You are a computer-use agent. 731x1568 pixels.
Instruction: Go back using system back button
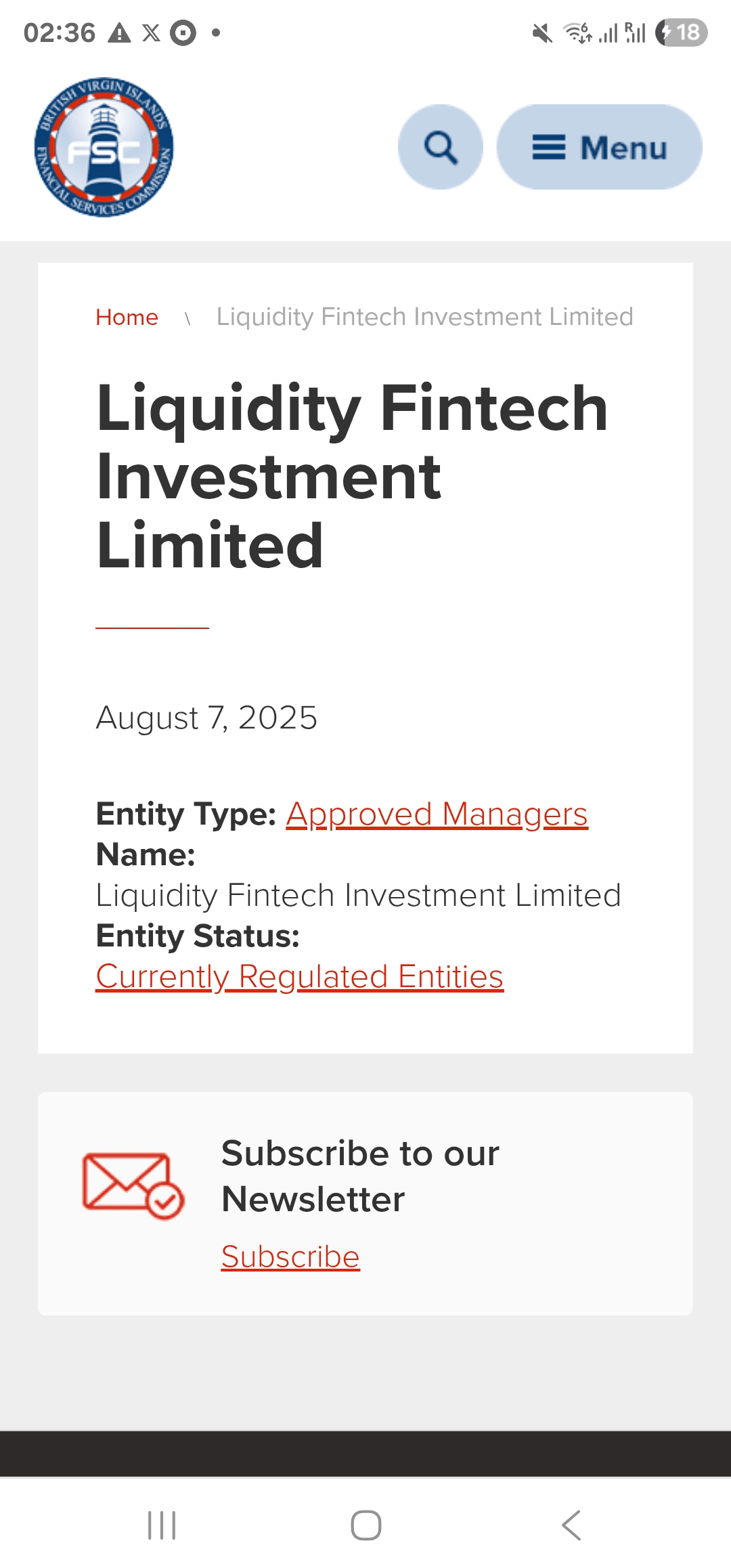point(571,1525)
